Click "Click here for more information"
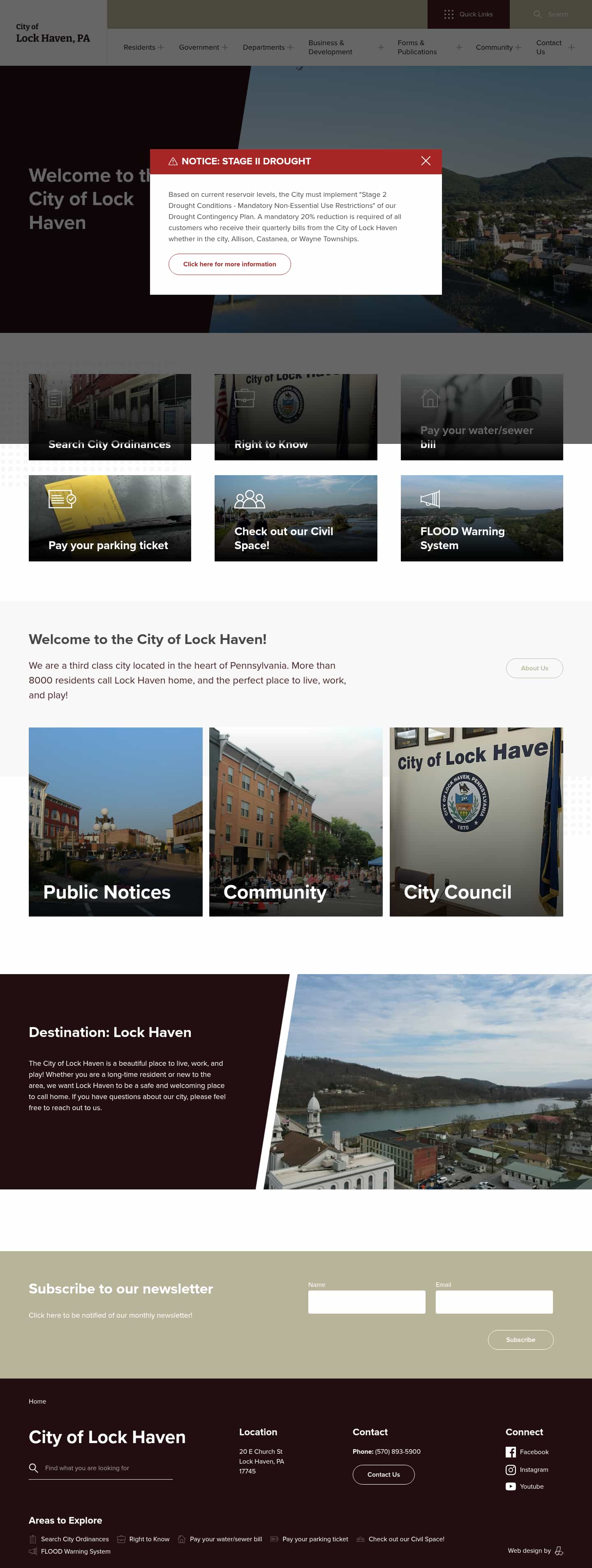592x1568 pixels. pyautogui.click(x=230, y=264)
